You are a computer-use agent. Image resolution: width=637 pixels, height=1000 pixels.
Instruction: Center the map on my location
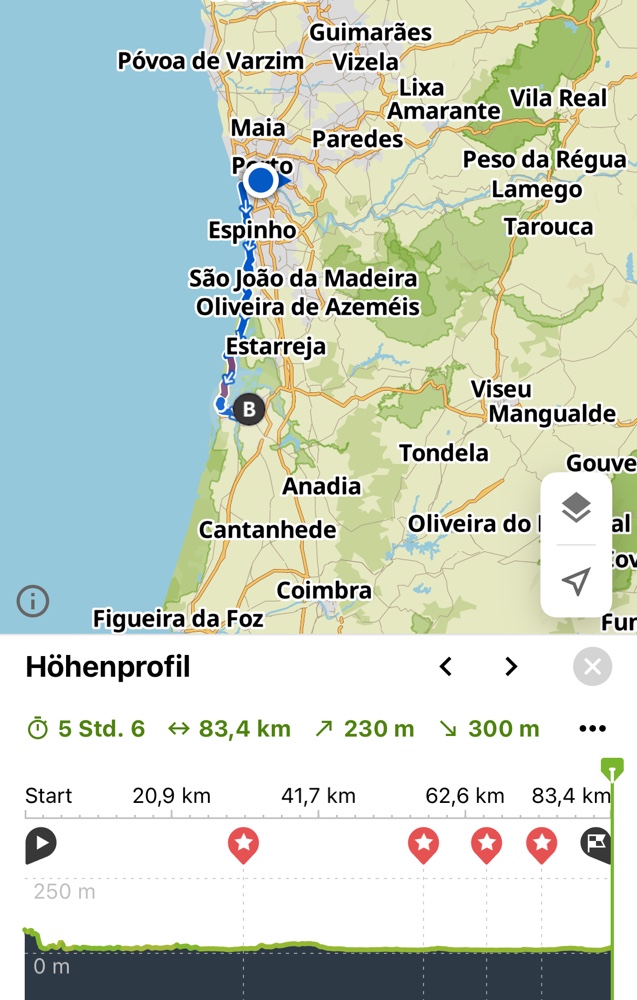(576, 581)
